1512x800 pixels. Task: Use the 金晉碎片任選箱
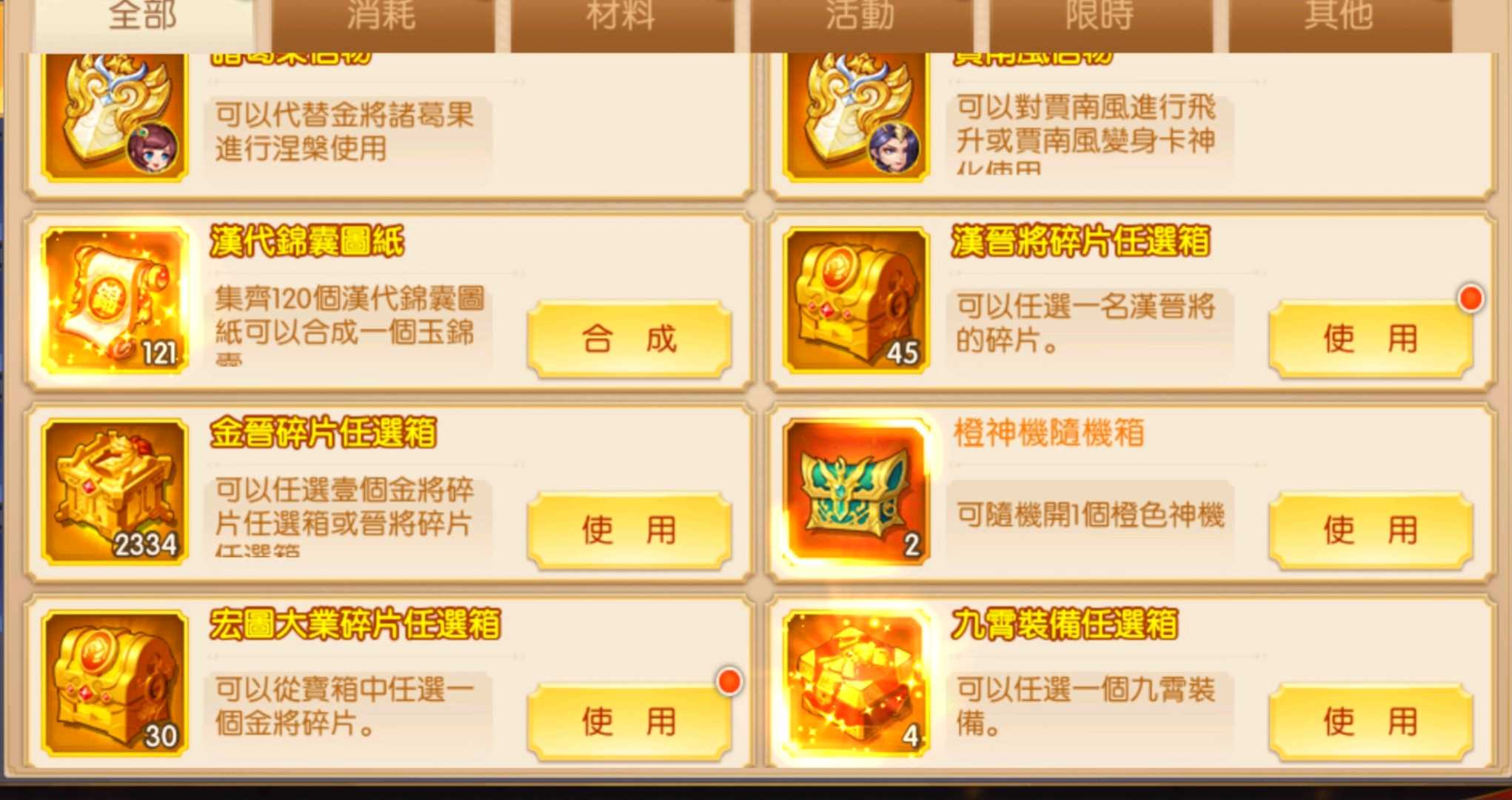click(x=629, y=530)
